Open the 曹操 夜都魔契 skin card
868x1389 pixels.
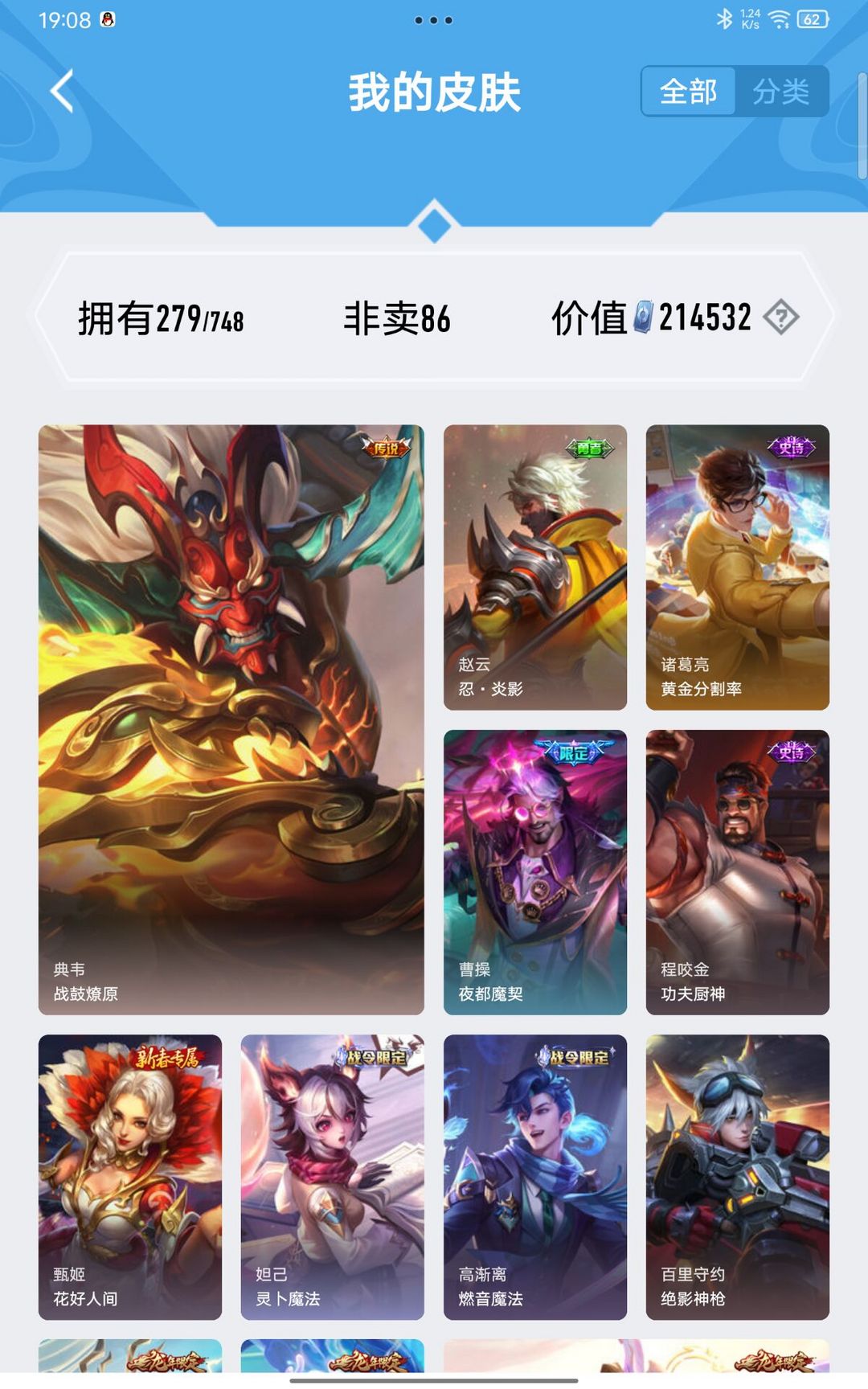pyautogui.click(x=534, y=871)
